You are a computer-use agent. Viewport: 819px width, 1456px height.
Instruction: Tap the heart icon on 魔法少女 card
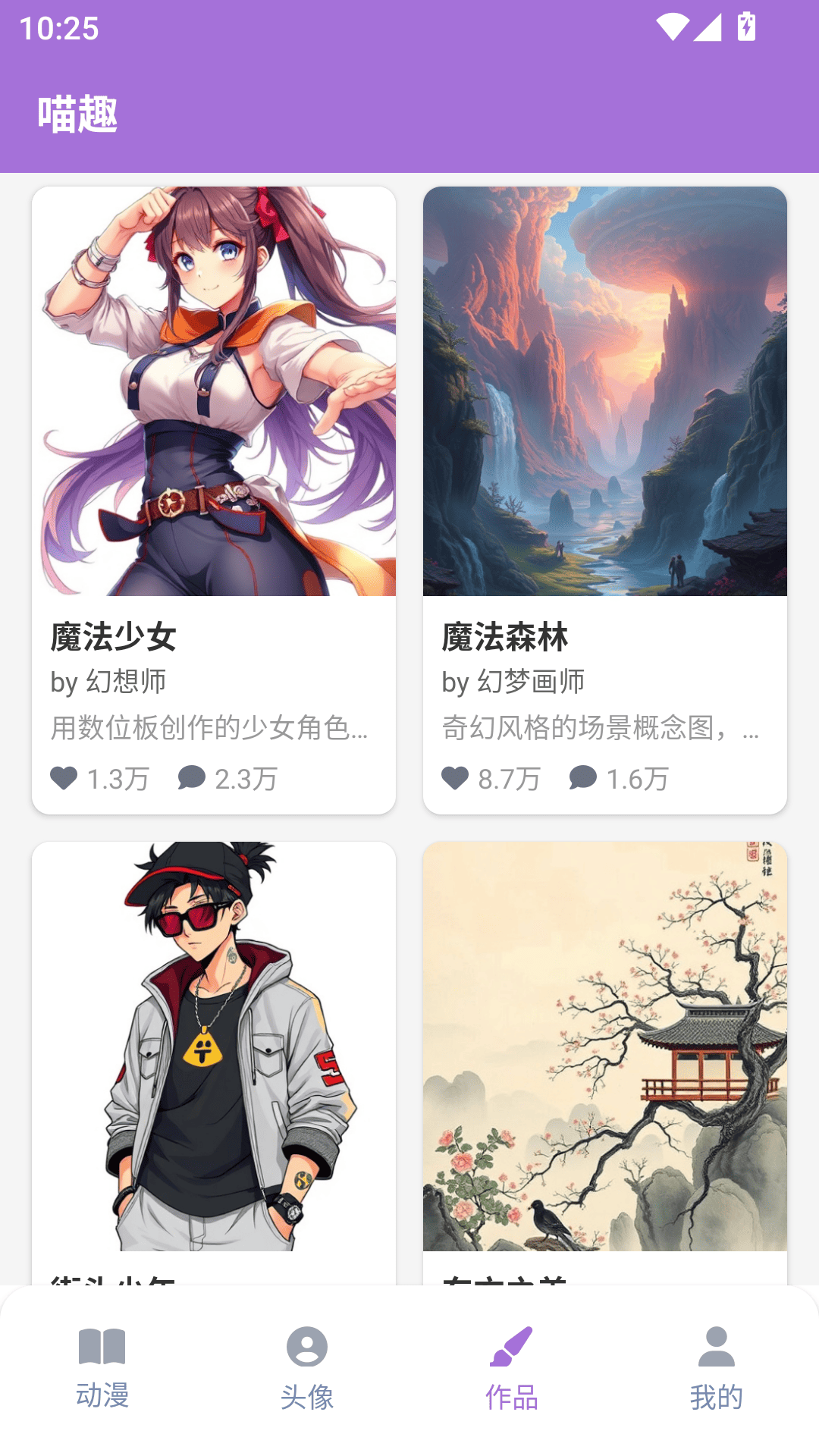64,778
